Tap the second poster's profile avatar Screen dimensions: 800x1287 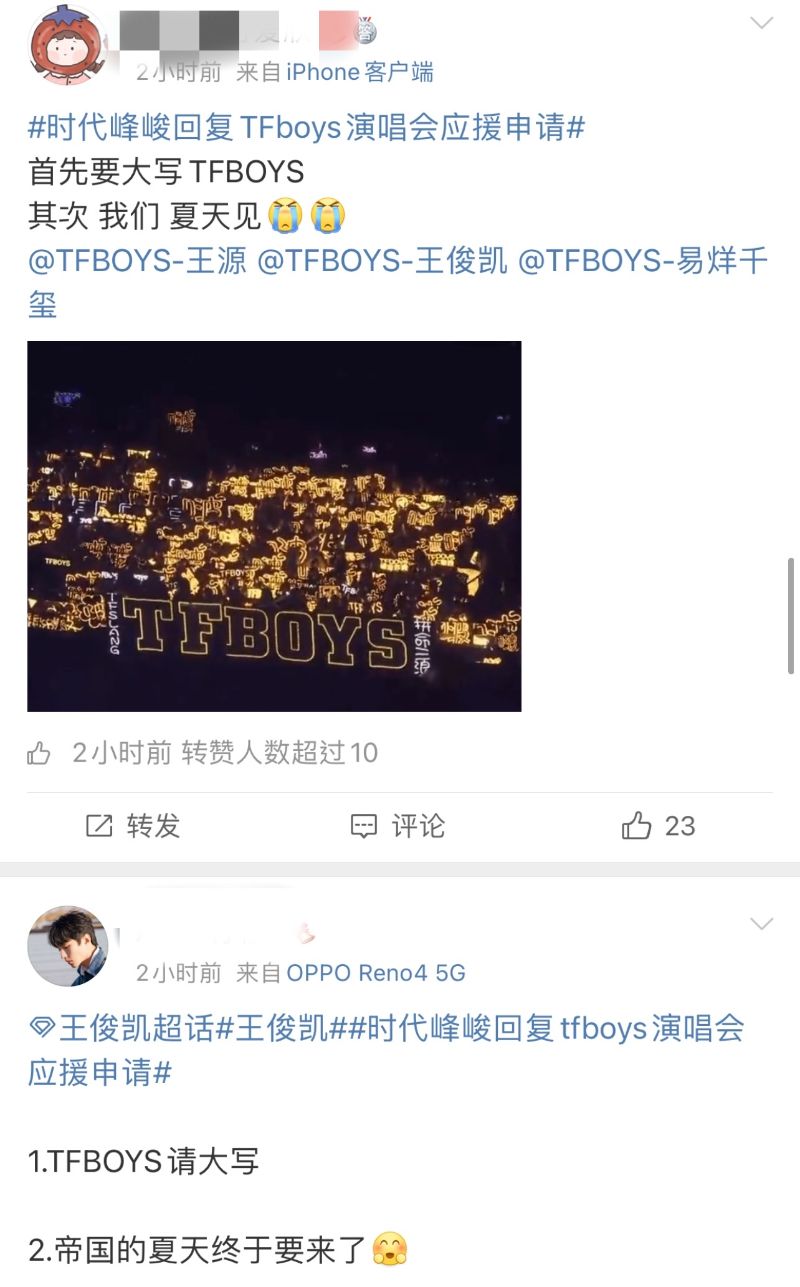[68, 946]
